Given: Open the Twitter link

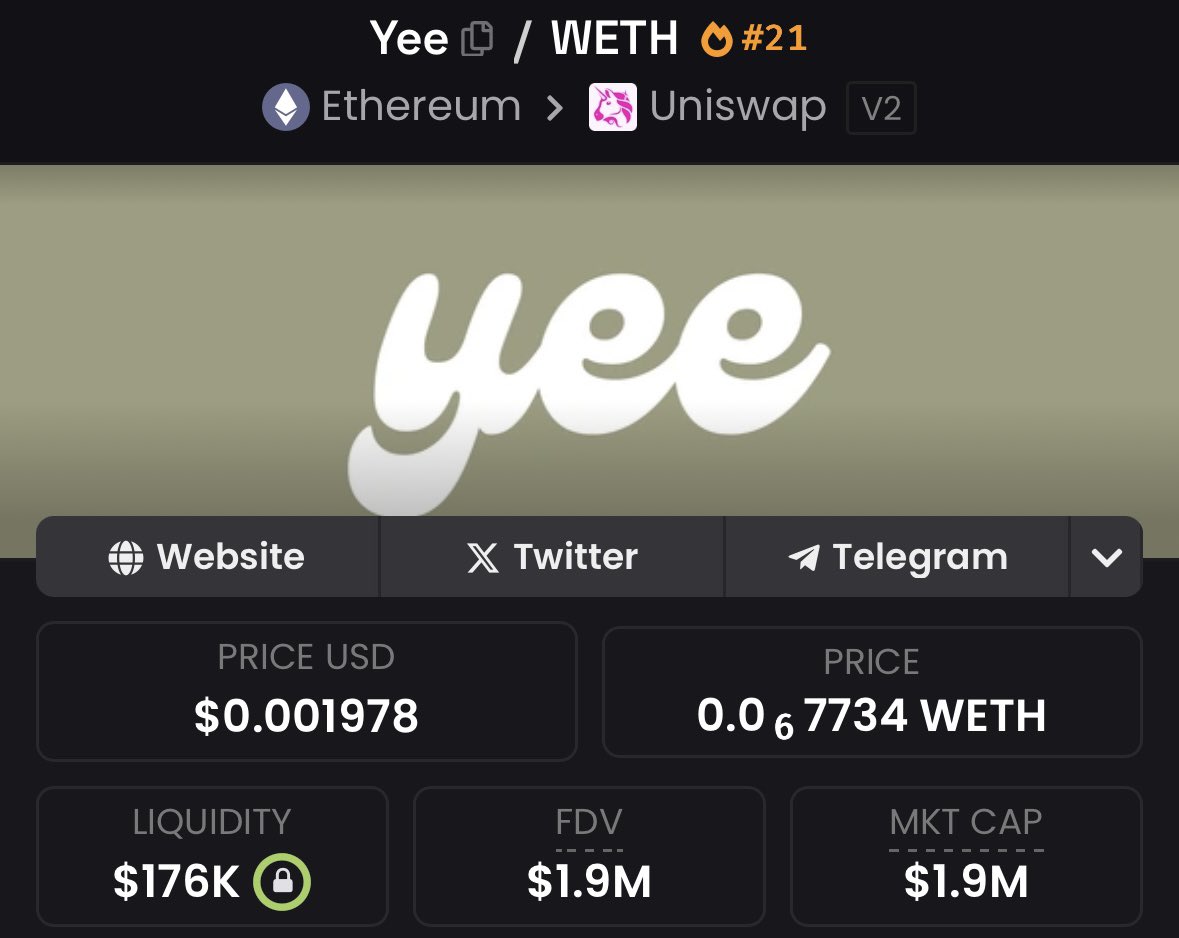Looking at the screenshot, I should pyautogui.click(x=552, y=557).
